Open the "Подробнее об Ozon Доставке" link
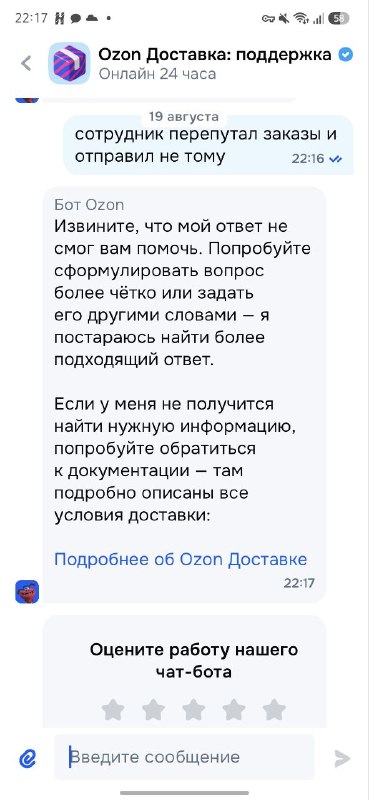This screenshot has height=800, width=369. pyautogui.click(x=181, y=559)
